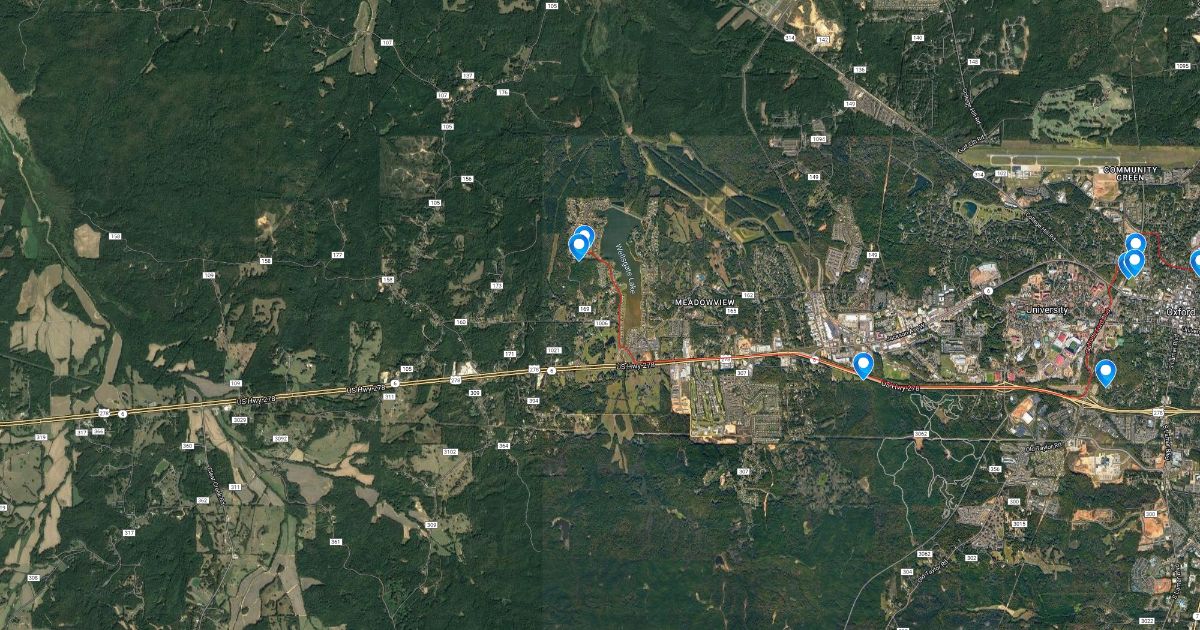The image size is (1200, 630).
Task: Open the pin on US Hwy 278 southeast of Meadowview
Action: point(863,365)
